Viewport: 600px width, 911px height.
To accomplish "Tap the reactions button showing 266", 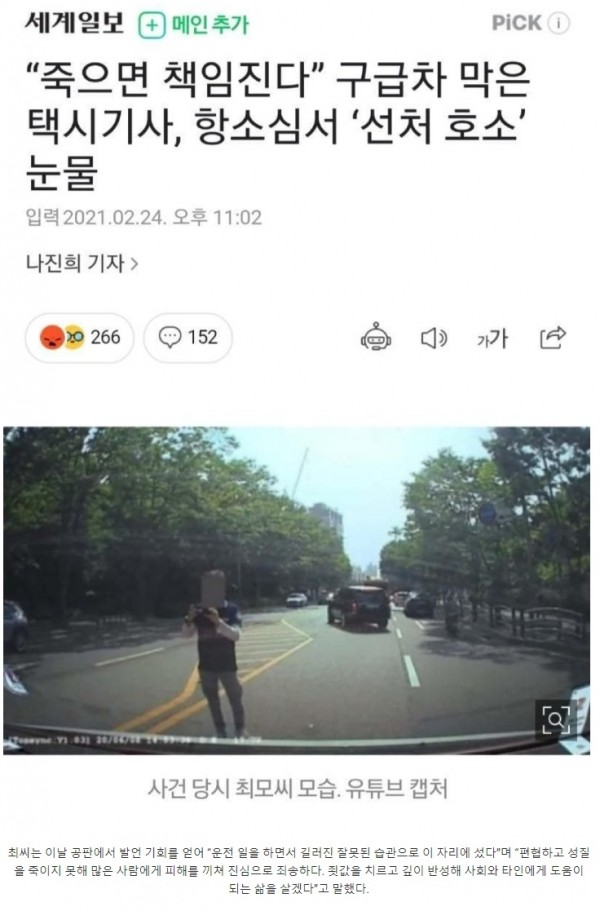I will pyautogui.click(x=80, y=337).
